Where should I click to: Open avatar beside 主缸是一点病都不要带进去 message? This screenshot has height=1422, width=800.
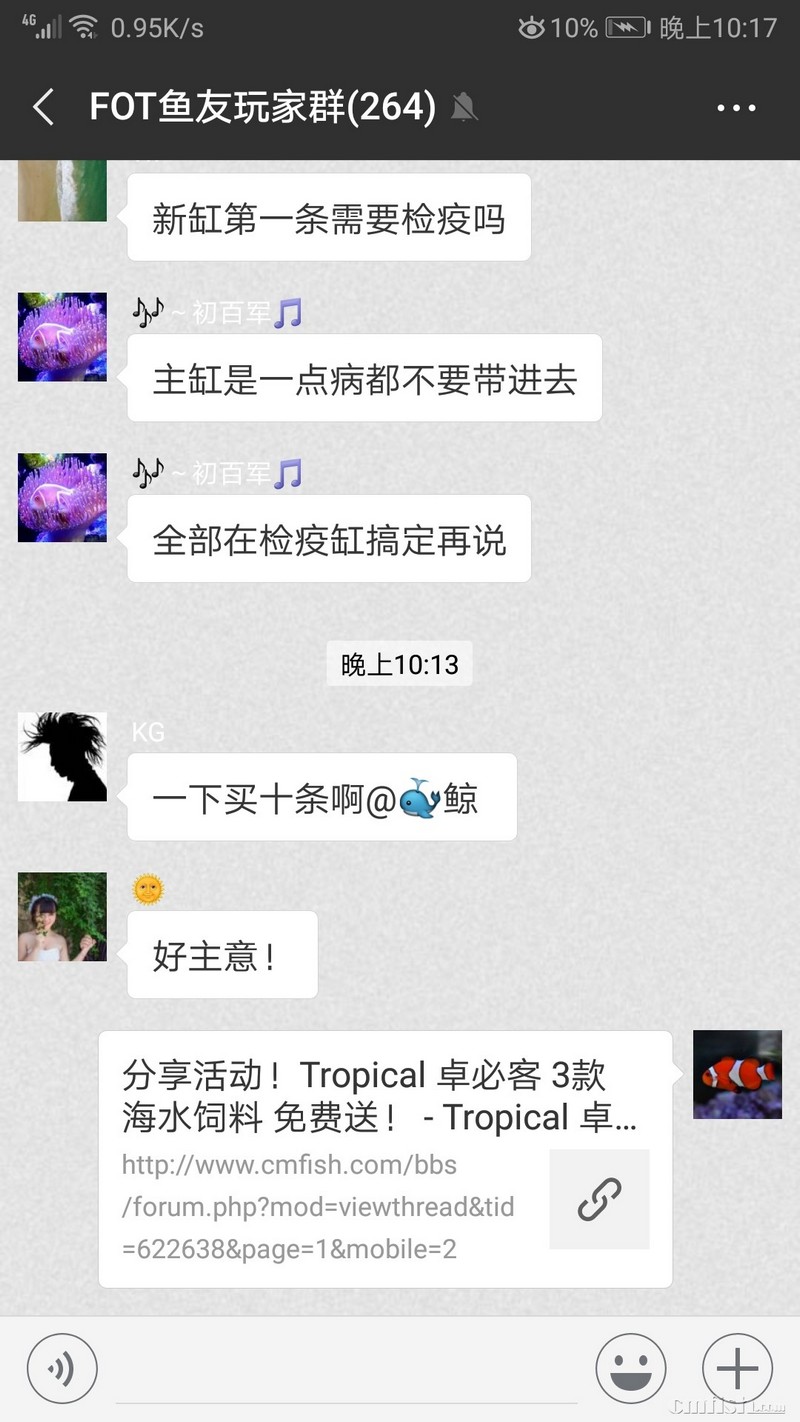click(x=62, y=337)
